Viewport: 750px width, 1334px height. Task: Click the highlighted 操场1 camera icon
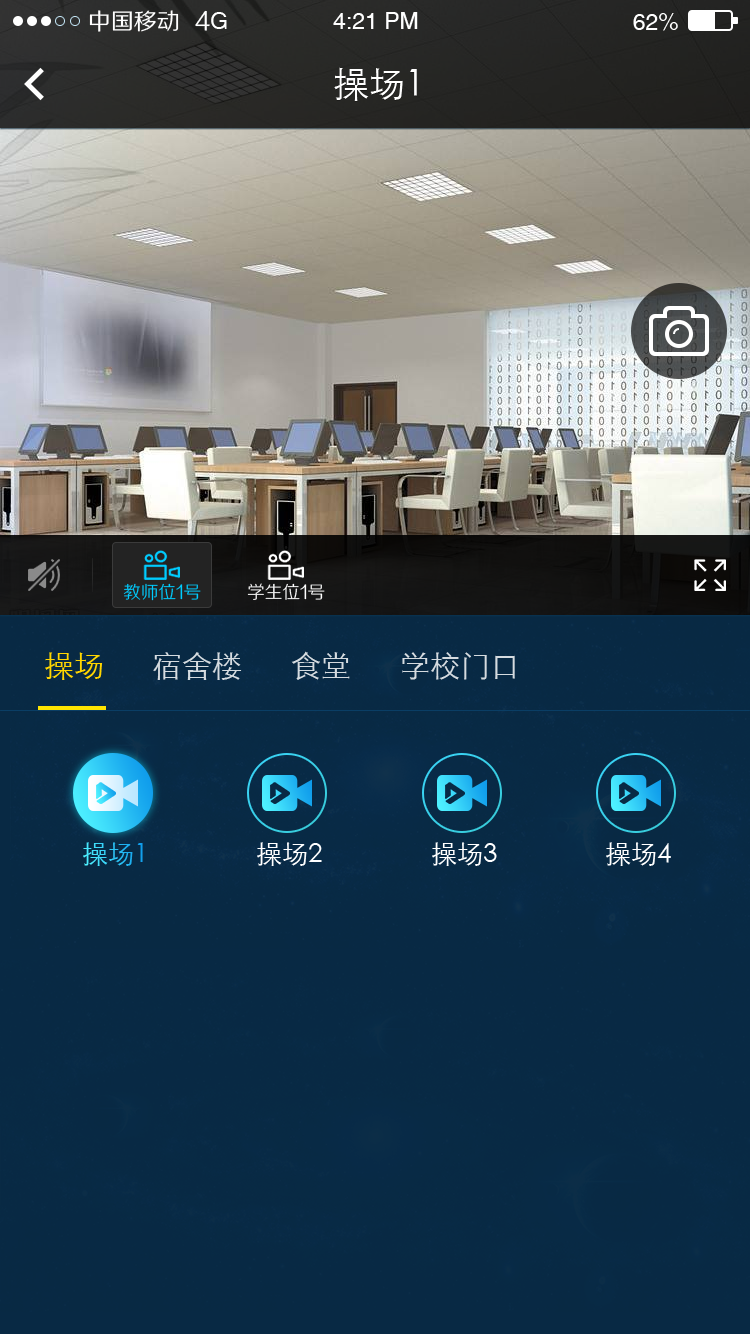pos(113,792)
